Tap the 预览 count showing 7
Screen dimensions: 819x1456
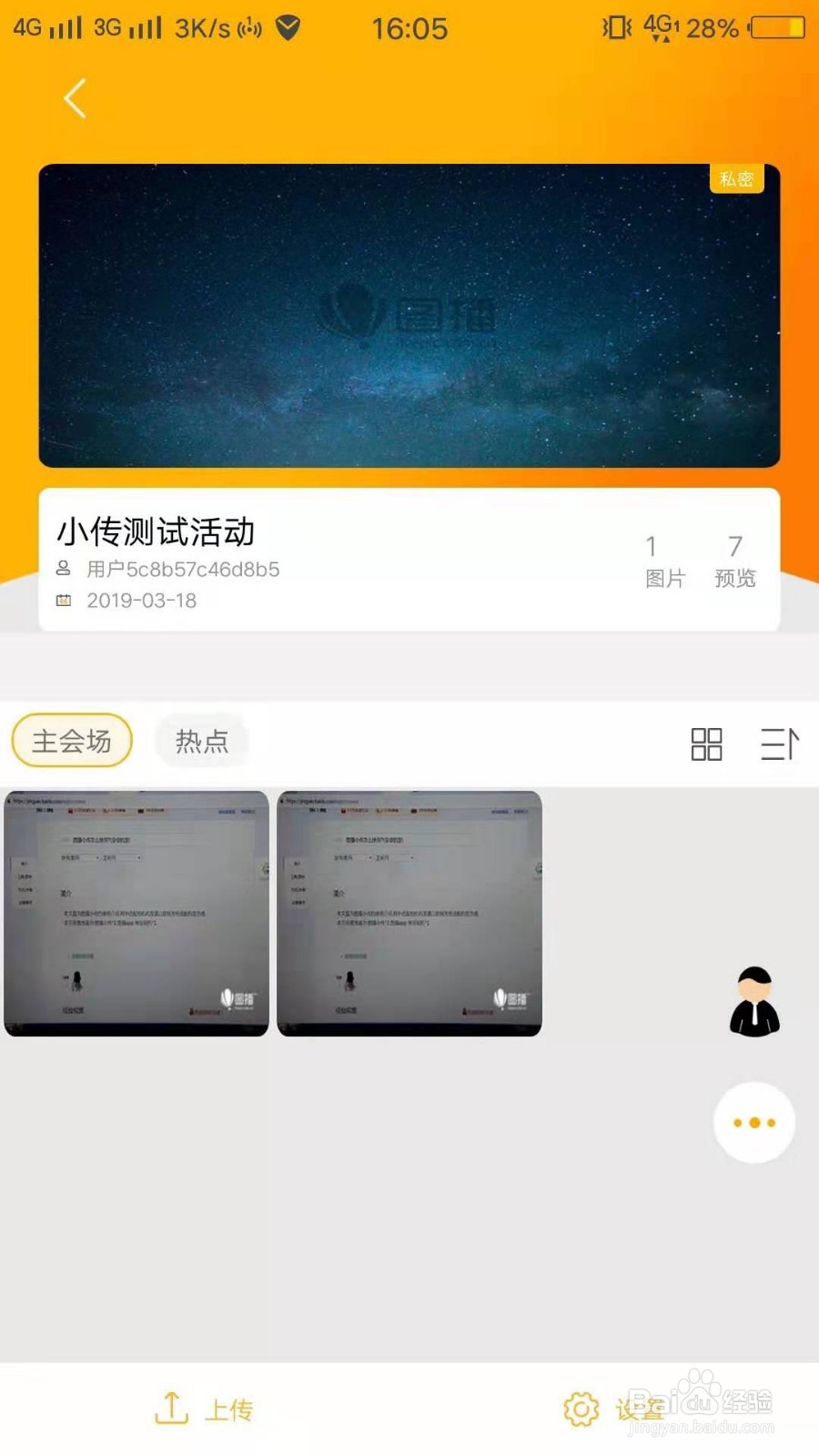[734, 559]
